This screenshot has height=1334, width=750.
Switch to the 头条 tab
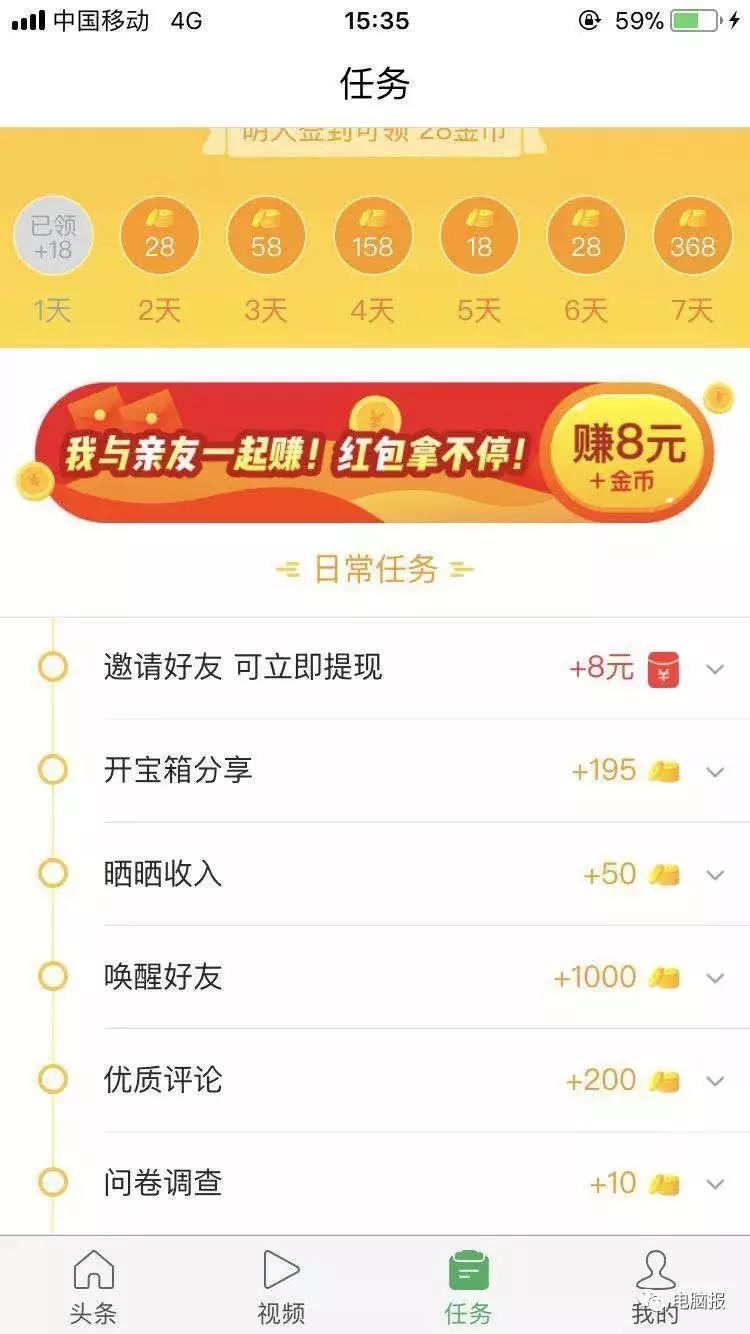(93, 1286)
